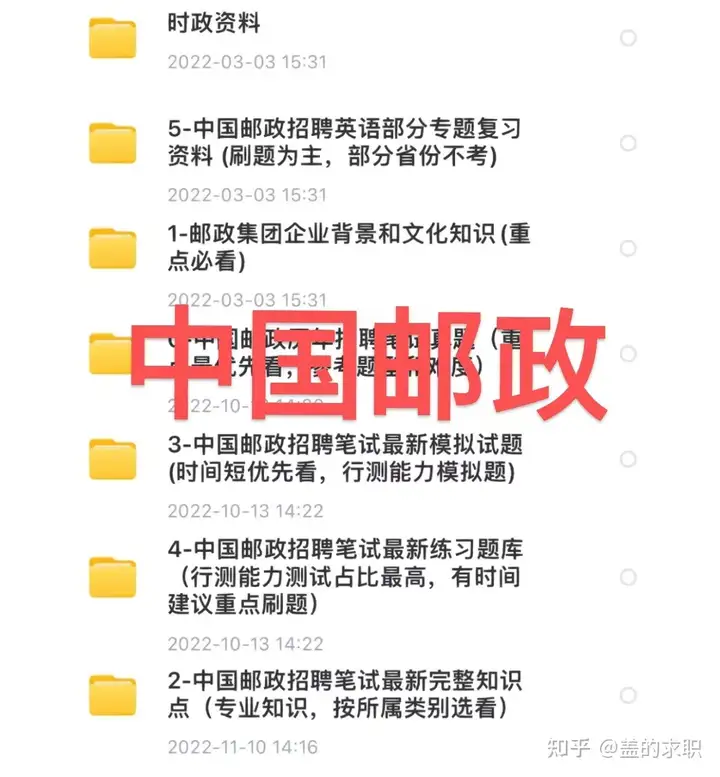The height and width of the screenshot is (777, 720).
Task: Tick the circle for 1-邮政集团企业背景 folder
Action: click(628, 248)
